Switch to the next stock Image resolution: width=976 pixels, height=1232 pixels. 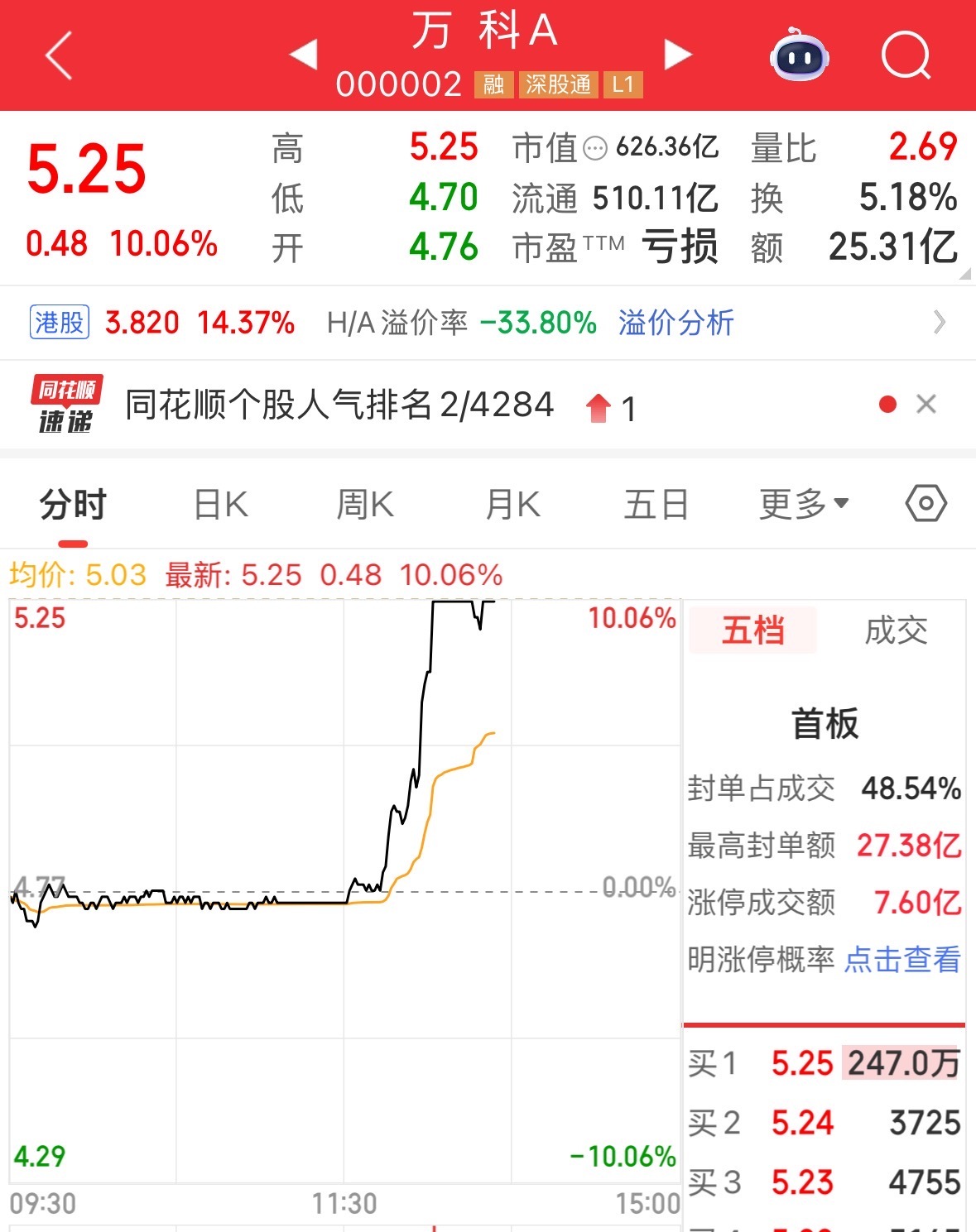point(678,55)
